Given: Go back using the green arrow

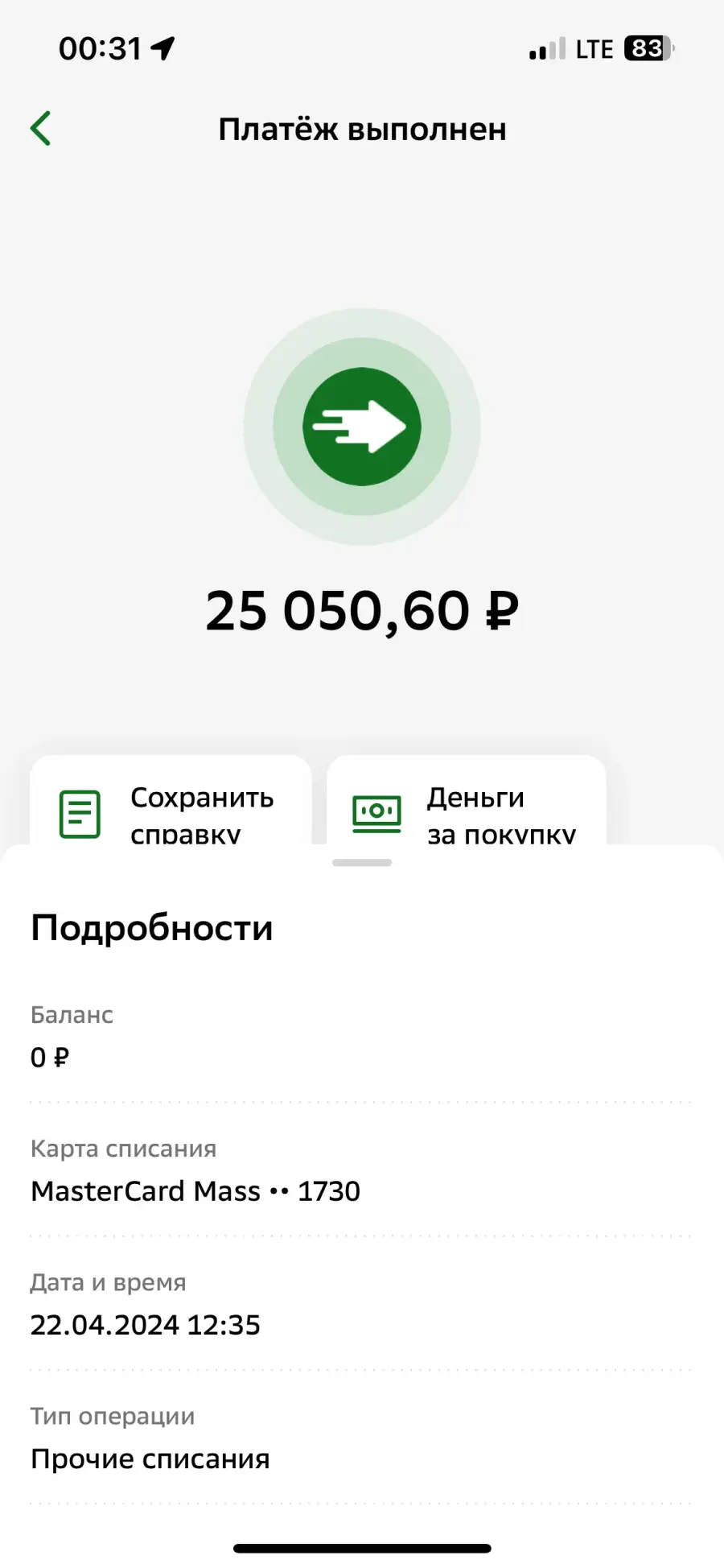Looking at the screenshot, I should coord(41,129).
